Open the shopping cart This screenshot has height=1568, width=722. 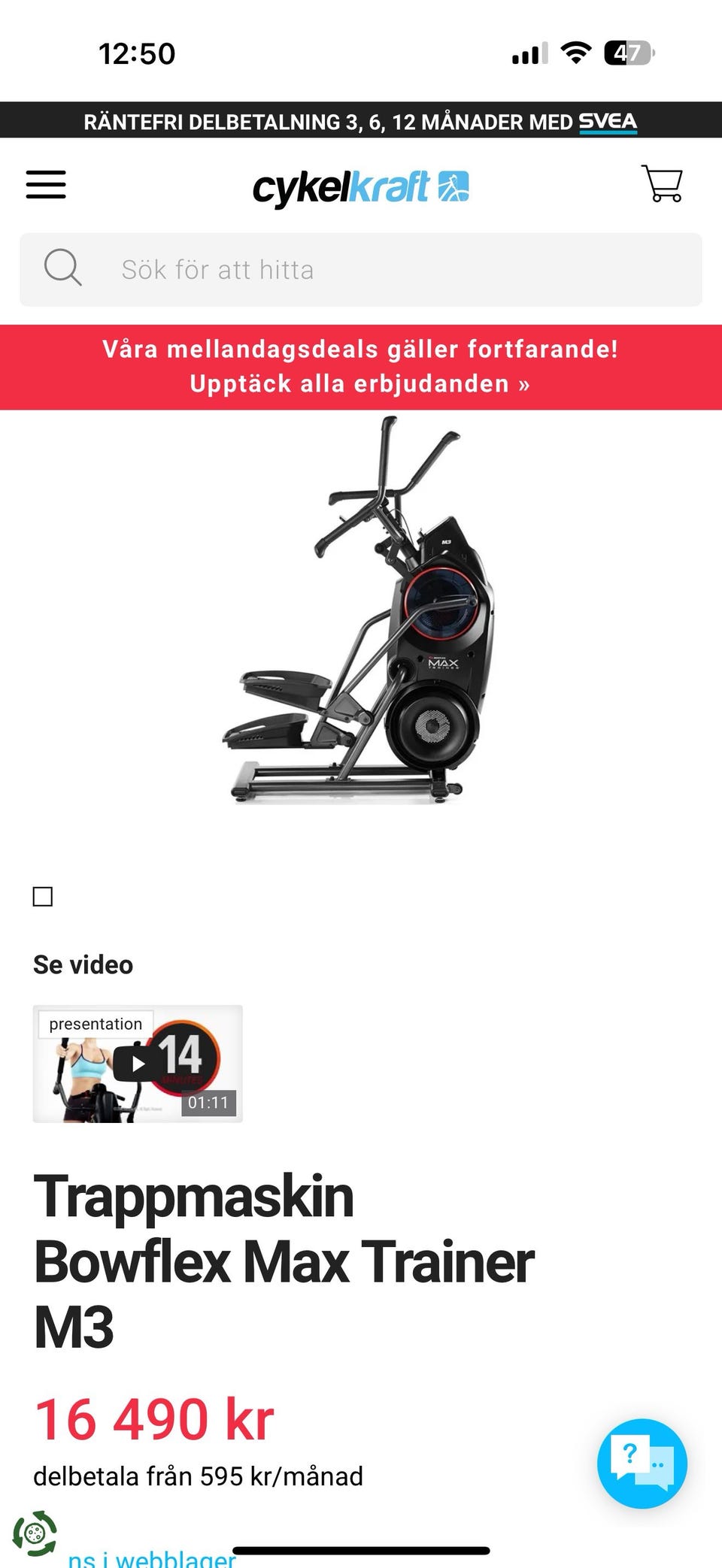point(662,183)
